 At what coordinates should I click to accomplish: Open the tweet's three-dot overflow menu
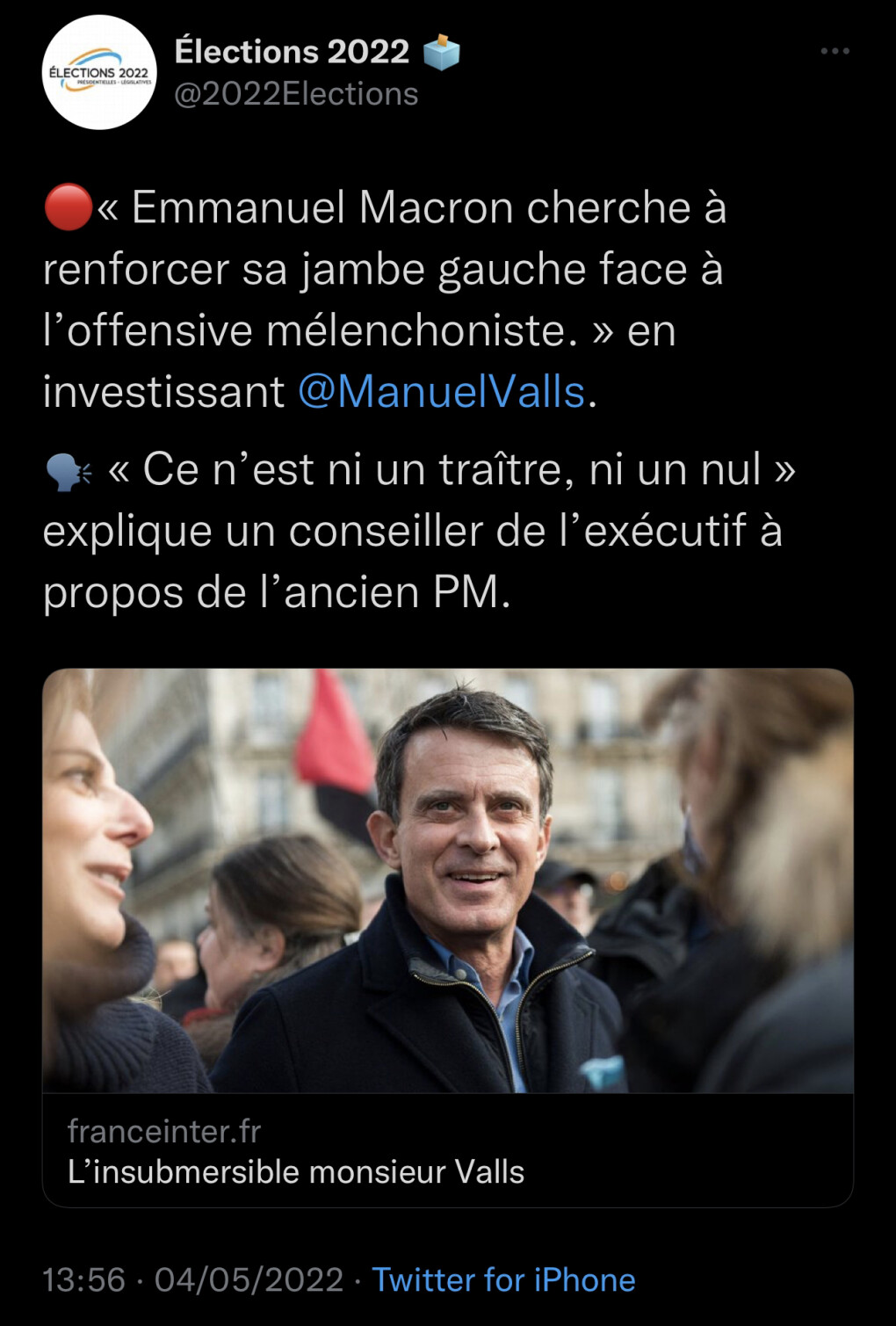point(835,52)
